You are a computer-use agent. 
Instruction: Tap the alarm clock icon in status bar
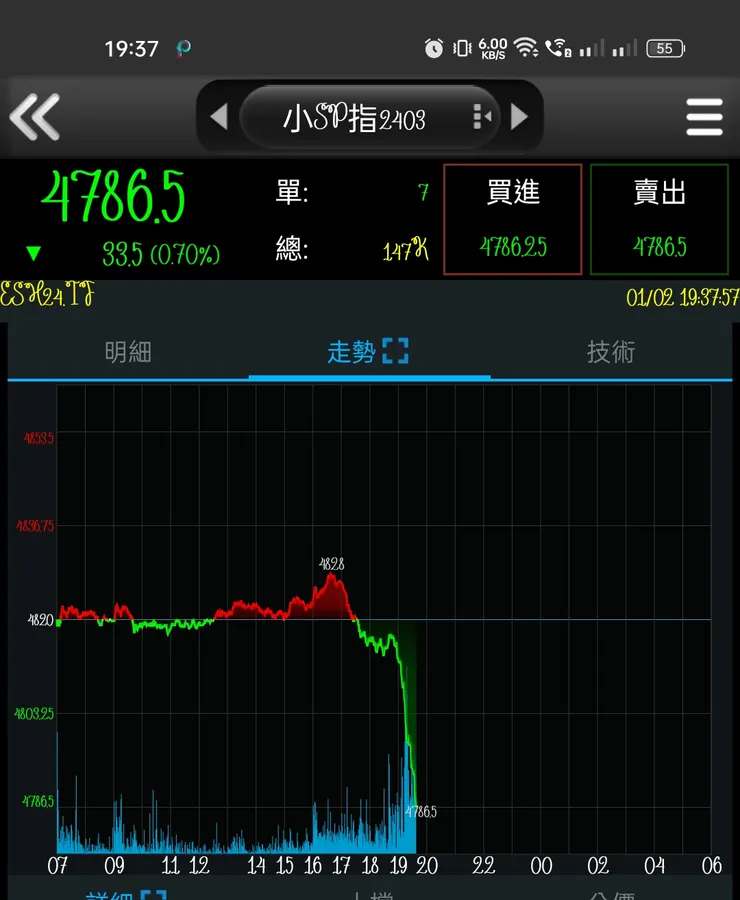coord(433,47)
